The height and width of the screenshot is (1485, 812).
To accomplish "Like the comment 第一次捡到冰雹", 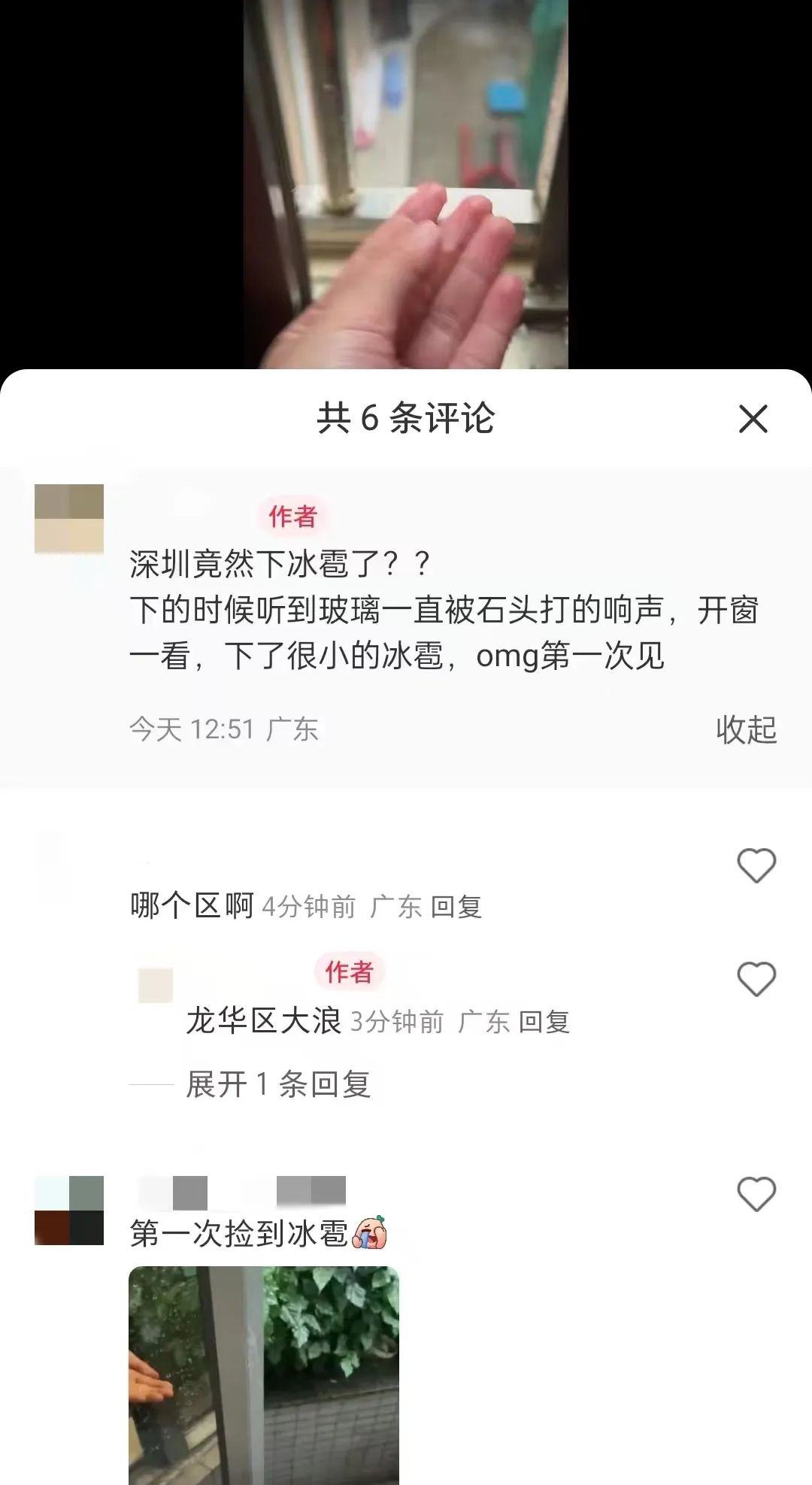I will pyautogui.click(x=756, y=1194).
